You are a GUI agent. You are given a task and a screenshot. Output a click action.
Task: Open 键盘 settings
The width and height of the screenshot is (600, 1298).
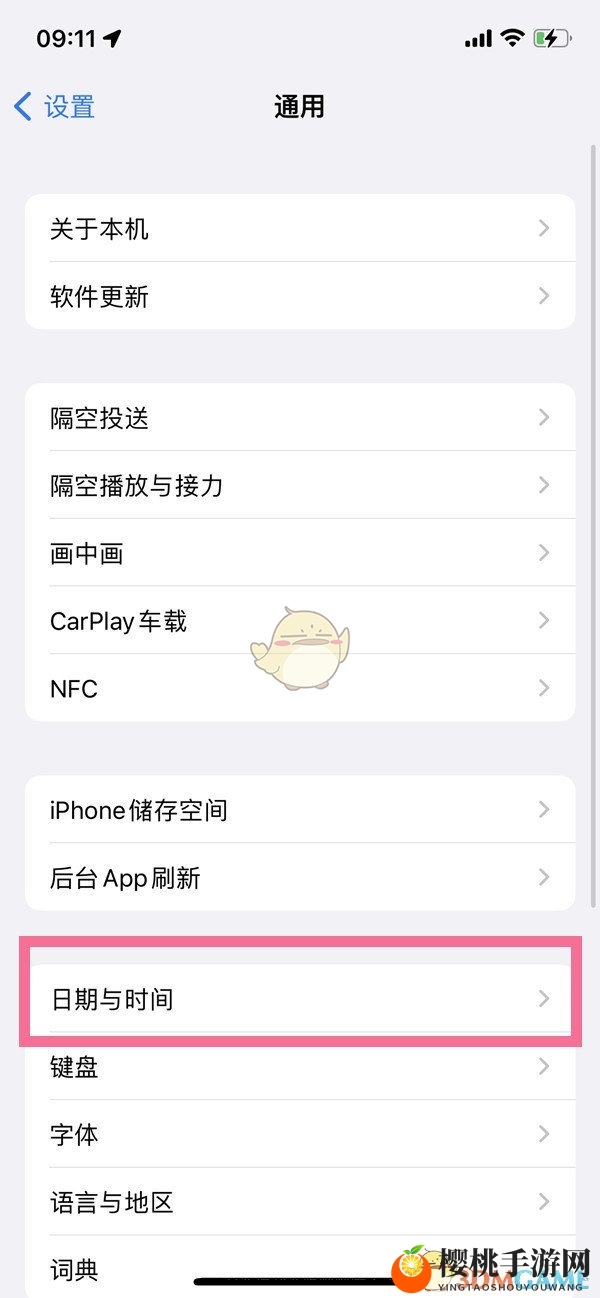300,1066
